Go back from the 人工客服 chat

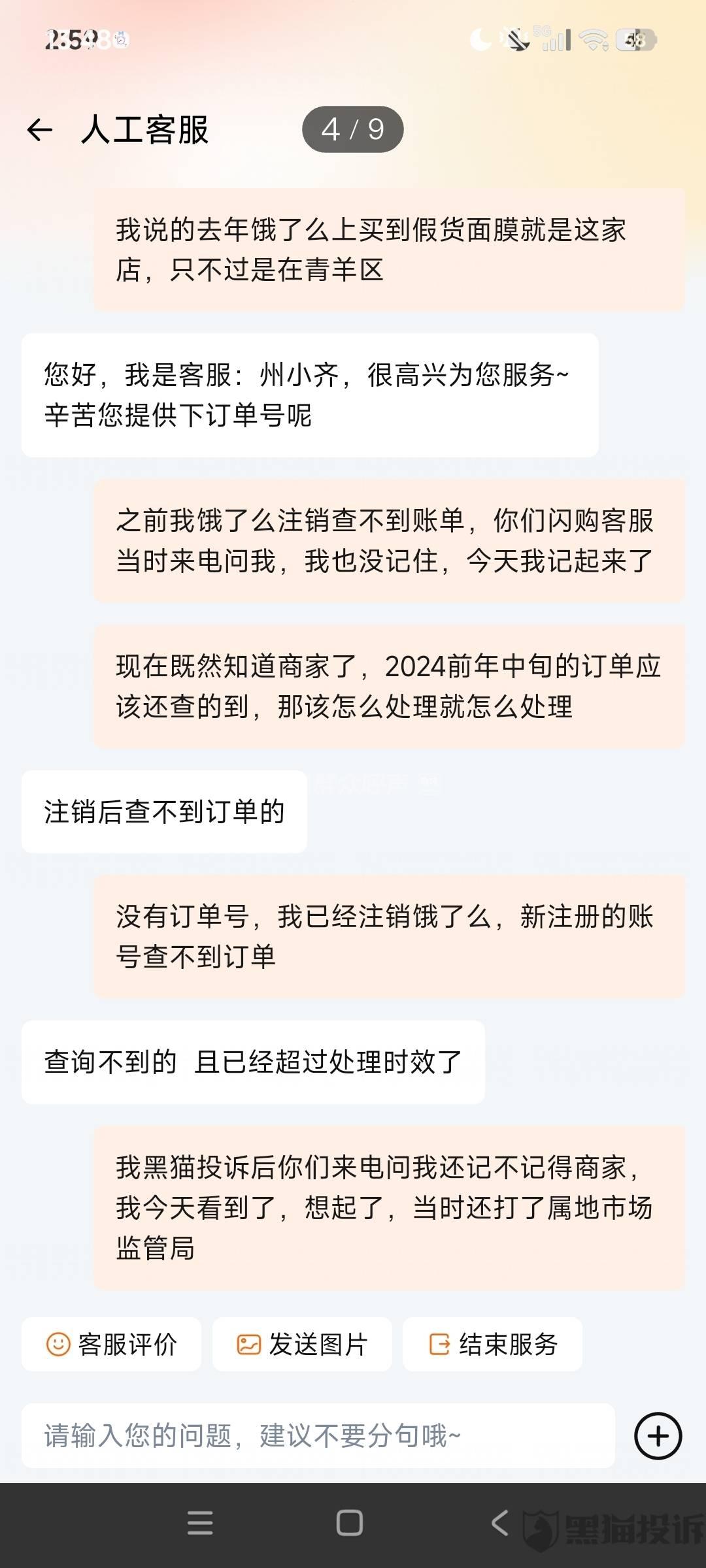coord(40,129)
